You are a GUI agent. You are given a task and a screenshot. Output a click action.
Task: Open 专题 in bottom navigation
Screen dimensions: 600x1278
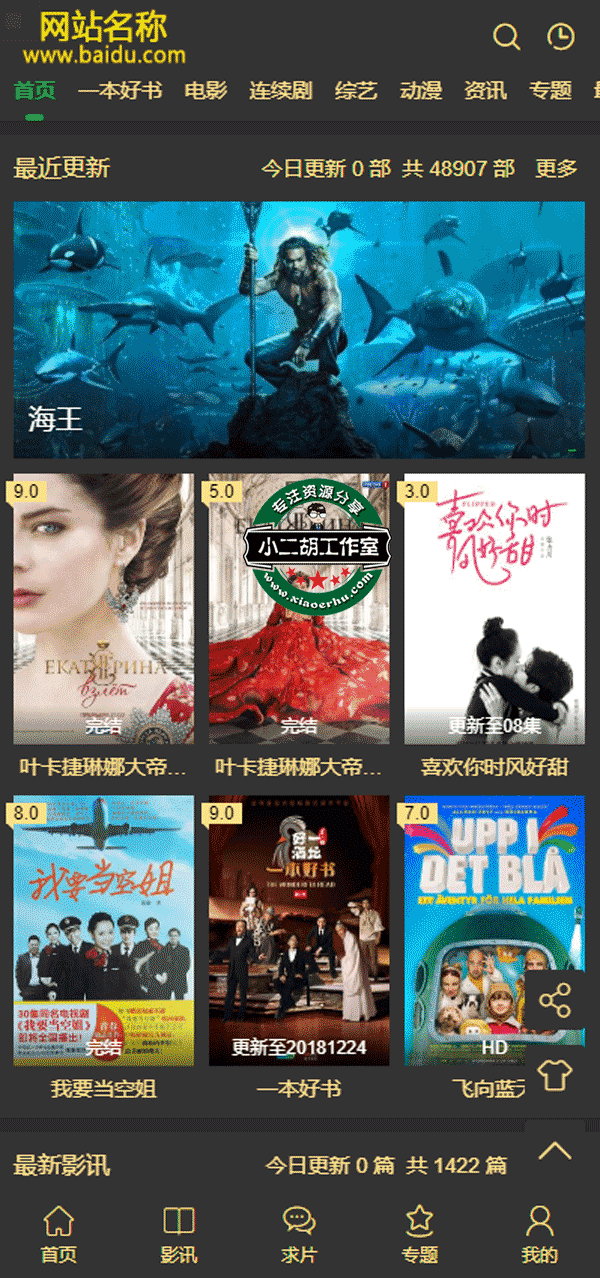(x=419, y=1234)
